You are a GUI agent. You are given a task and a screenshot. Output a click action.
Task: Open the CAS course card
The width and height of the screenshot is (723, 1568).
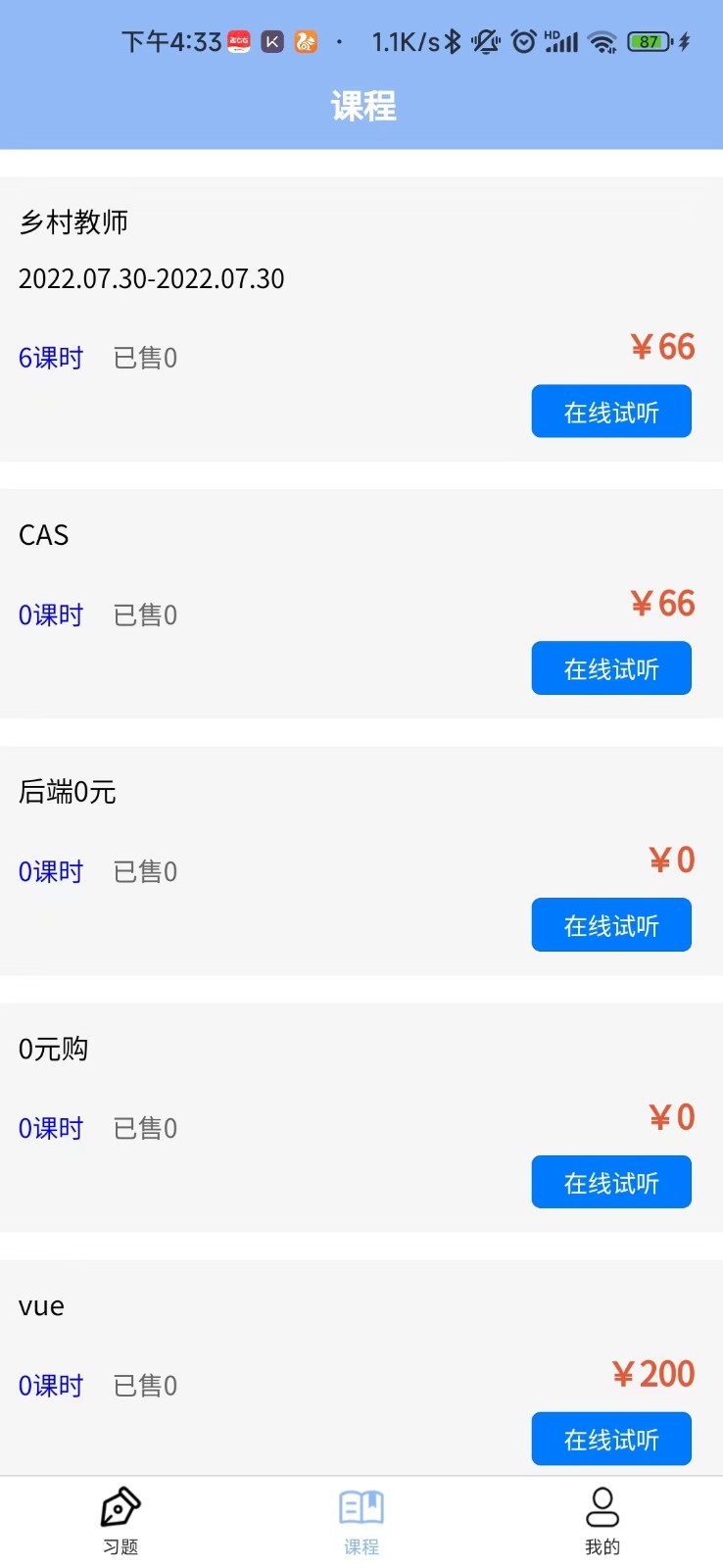point(361,604)
